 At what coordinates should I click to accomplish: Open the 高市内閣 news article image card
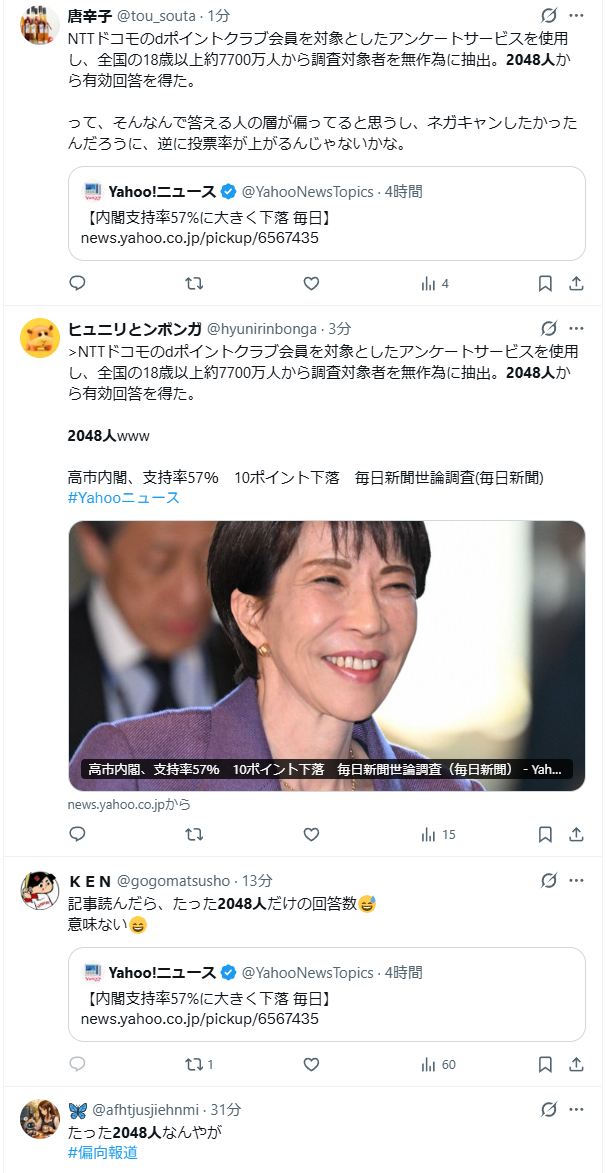pyautogui.click(x=326, y=655)
